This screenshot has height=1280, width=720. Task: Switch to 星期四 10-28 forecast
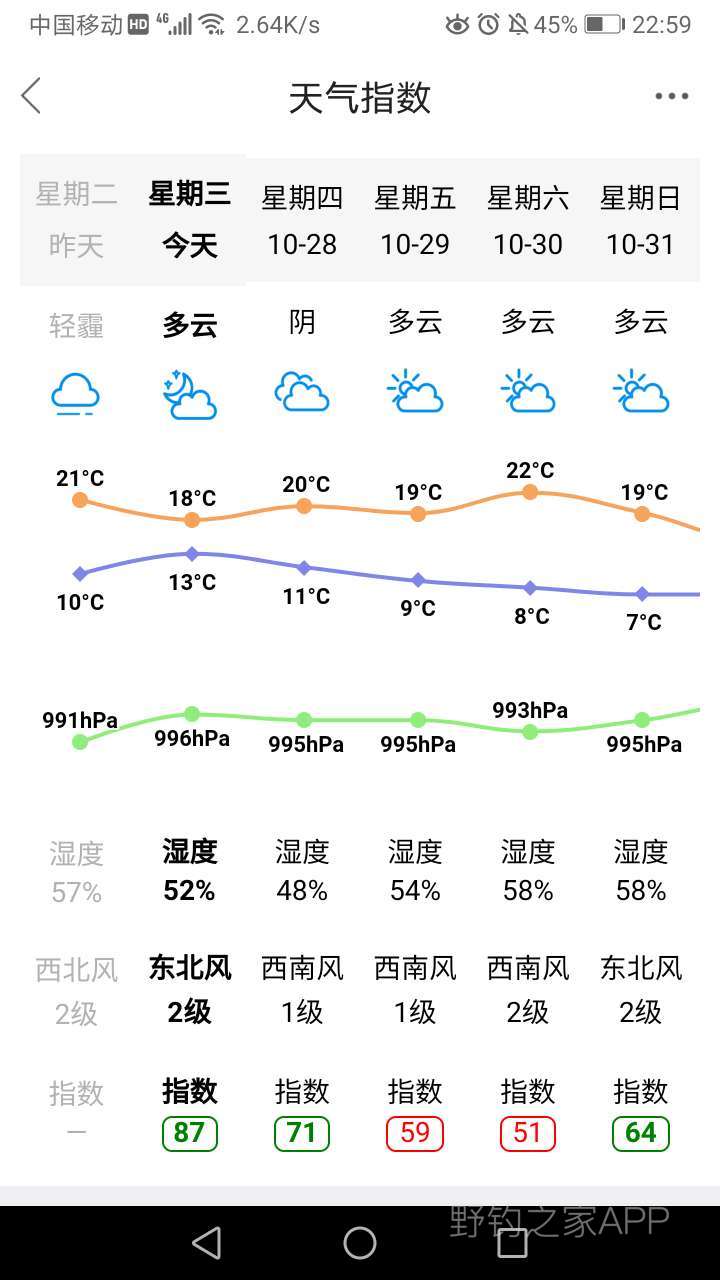302,220
